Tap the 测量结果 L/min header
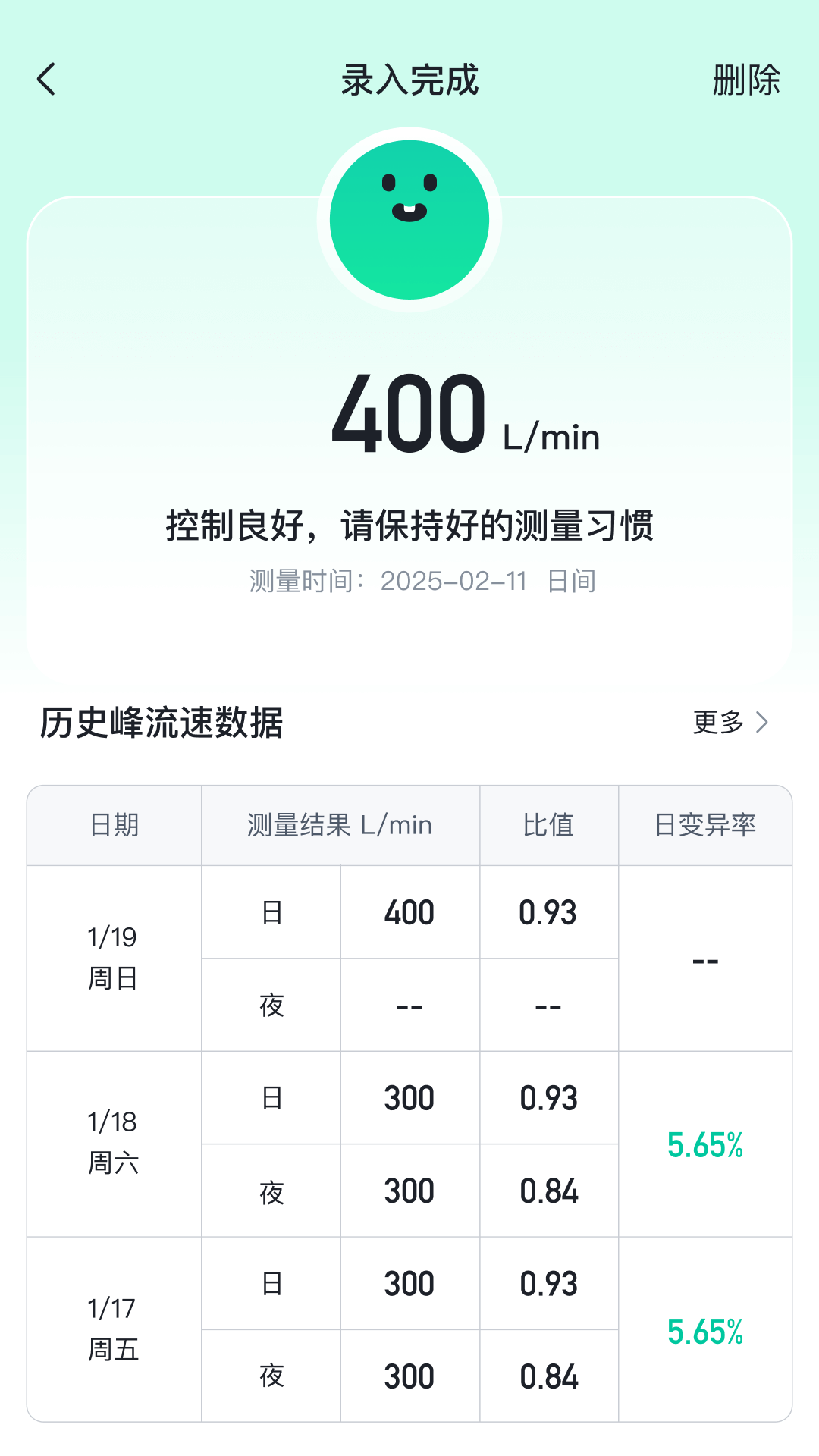This screenshot has height=1456, width=819. point(340,826)
